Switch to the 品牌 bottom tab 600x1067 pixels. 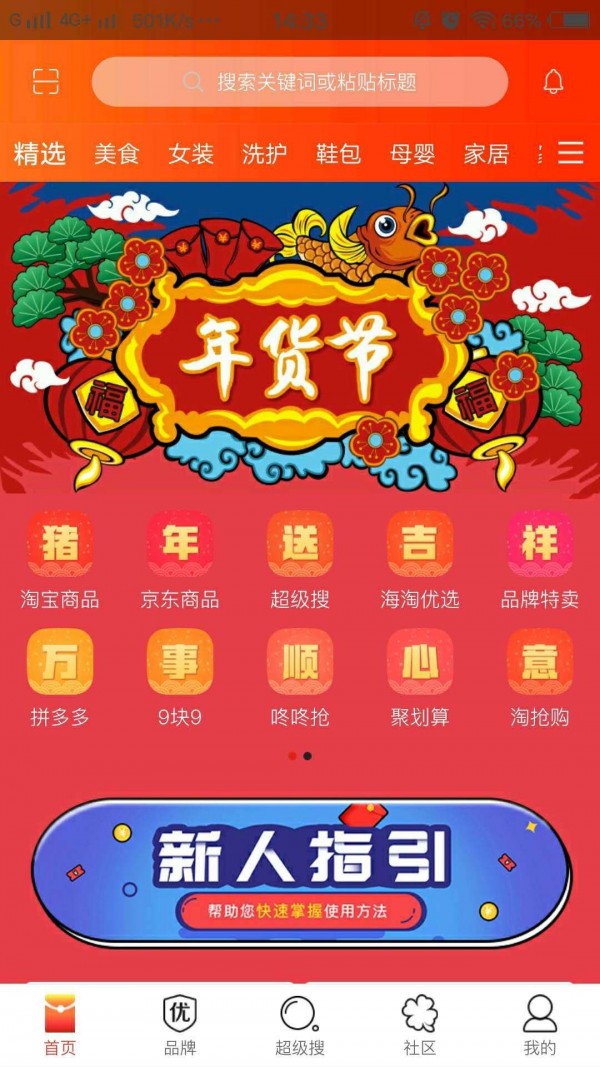click(180, 1026)
